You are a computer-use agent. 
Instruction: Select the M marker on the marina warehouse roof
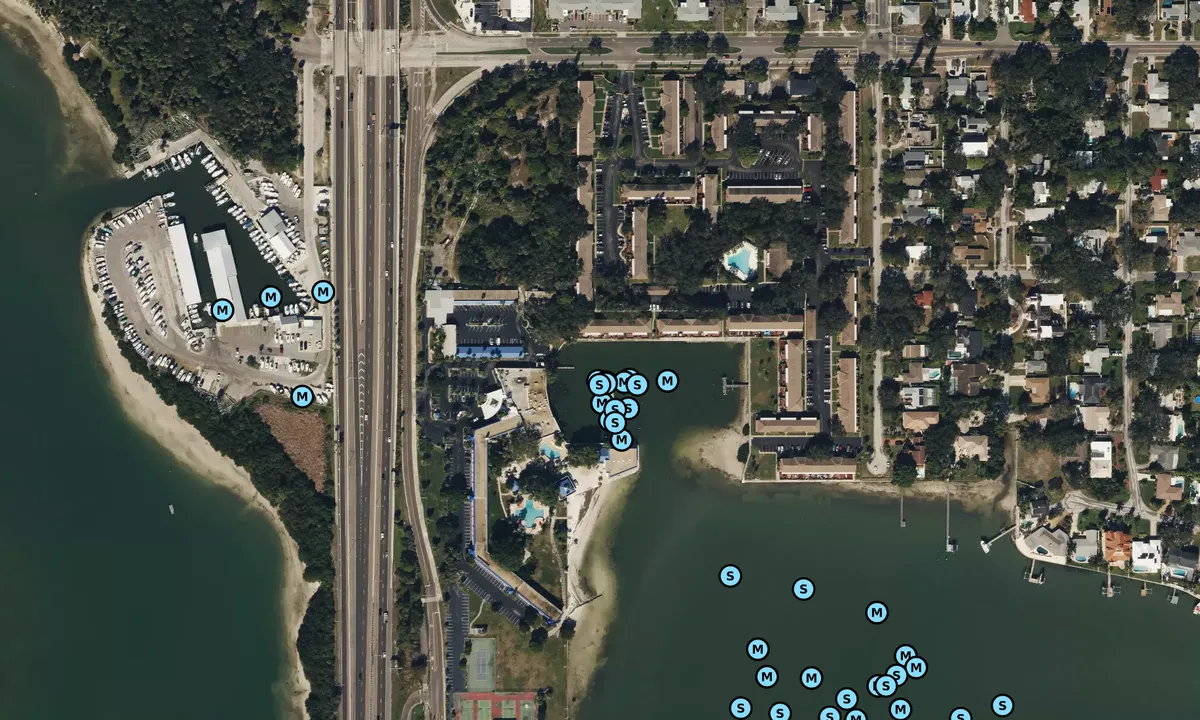click(223, 310)
